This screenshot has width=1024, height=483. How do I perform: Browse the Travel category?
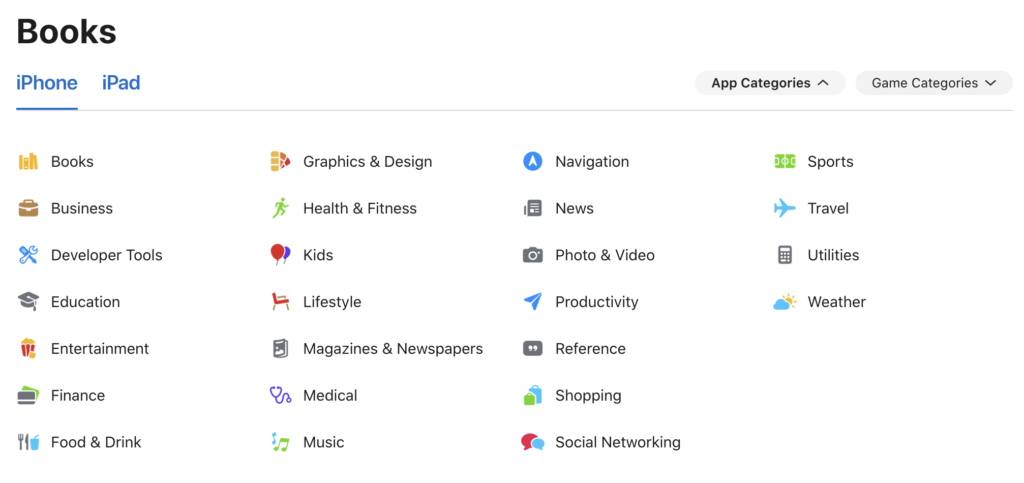pyautogui.click(x=827, y=209)
